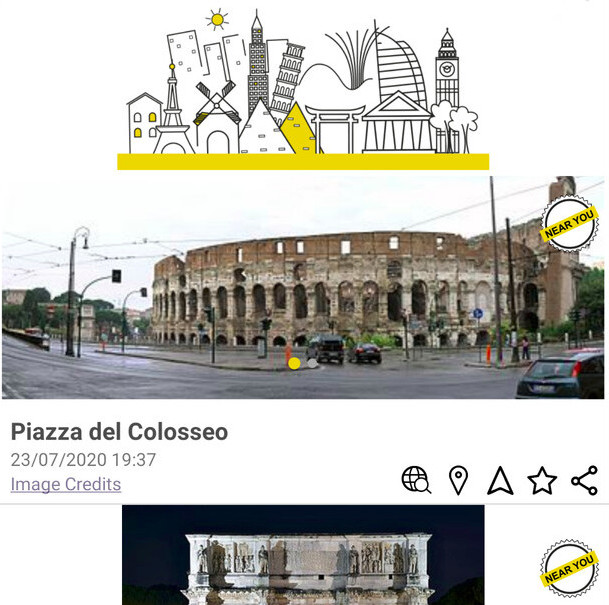Image resolution: width=609 pixels, height=605 pixels.
Task: Add Piazza del Colosseo to favorites
Action: (542, 481)
